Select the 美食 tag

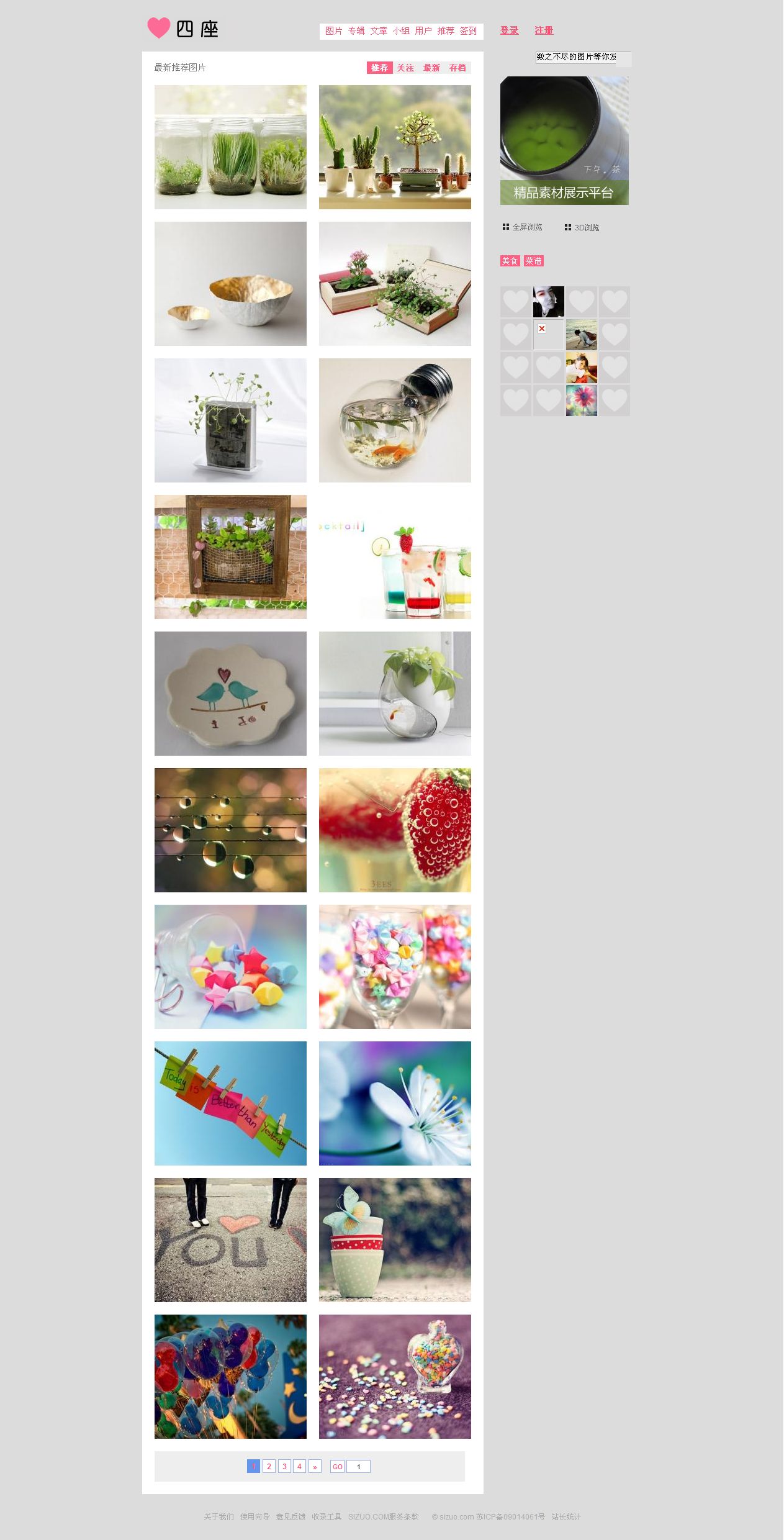point(510,261)
